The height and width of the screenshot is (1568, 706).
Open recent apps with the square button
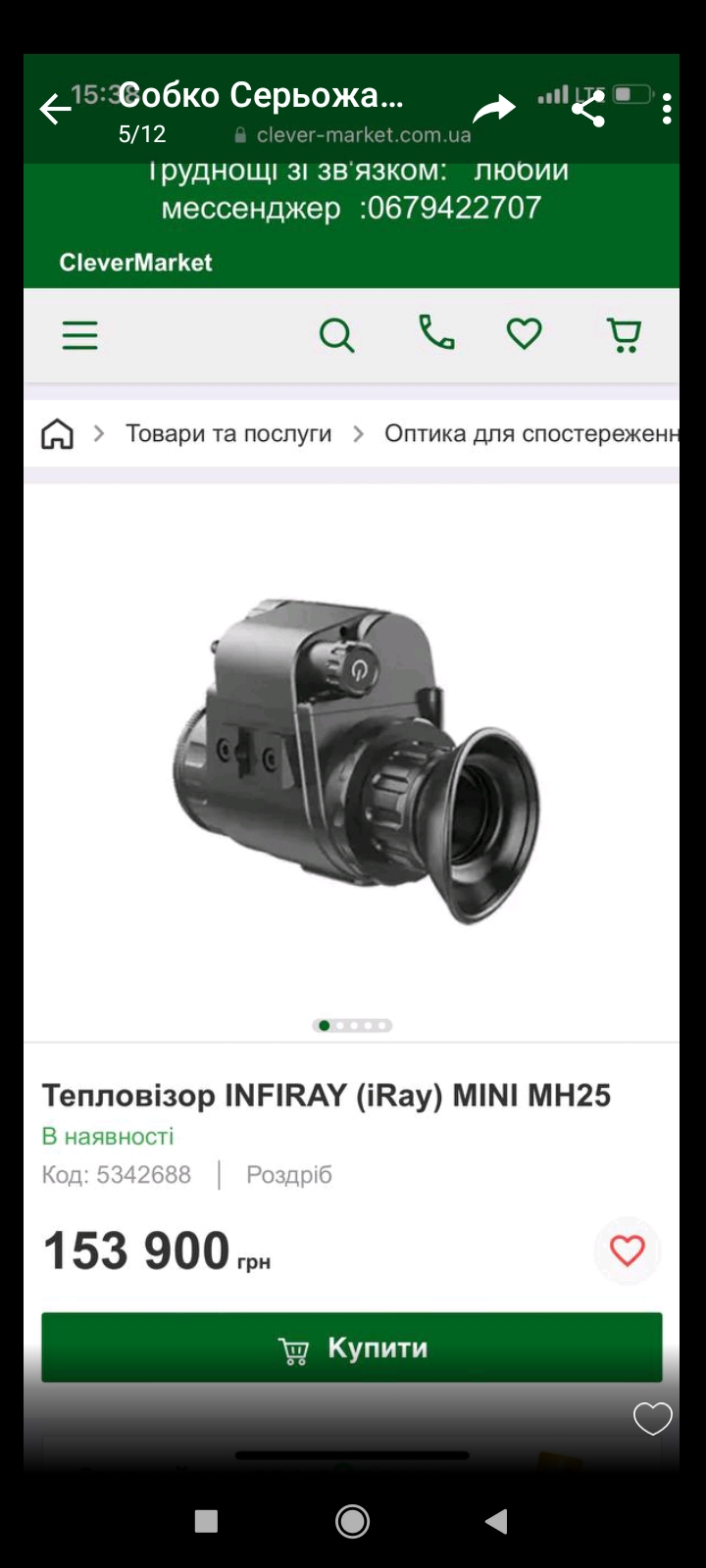point(206,1521)
